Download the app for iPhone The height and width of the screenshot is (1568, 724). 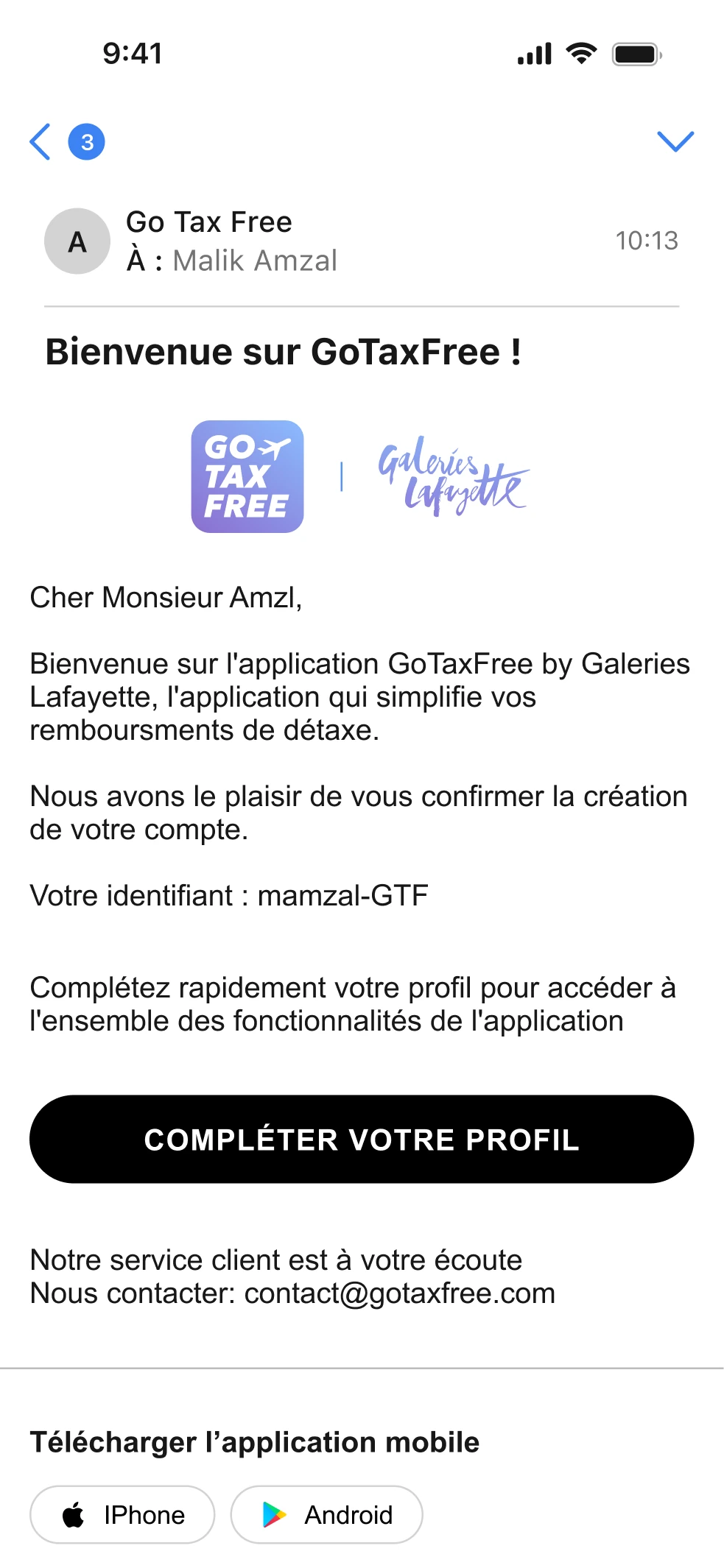pos(122,1514)
